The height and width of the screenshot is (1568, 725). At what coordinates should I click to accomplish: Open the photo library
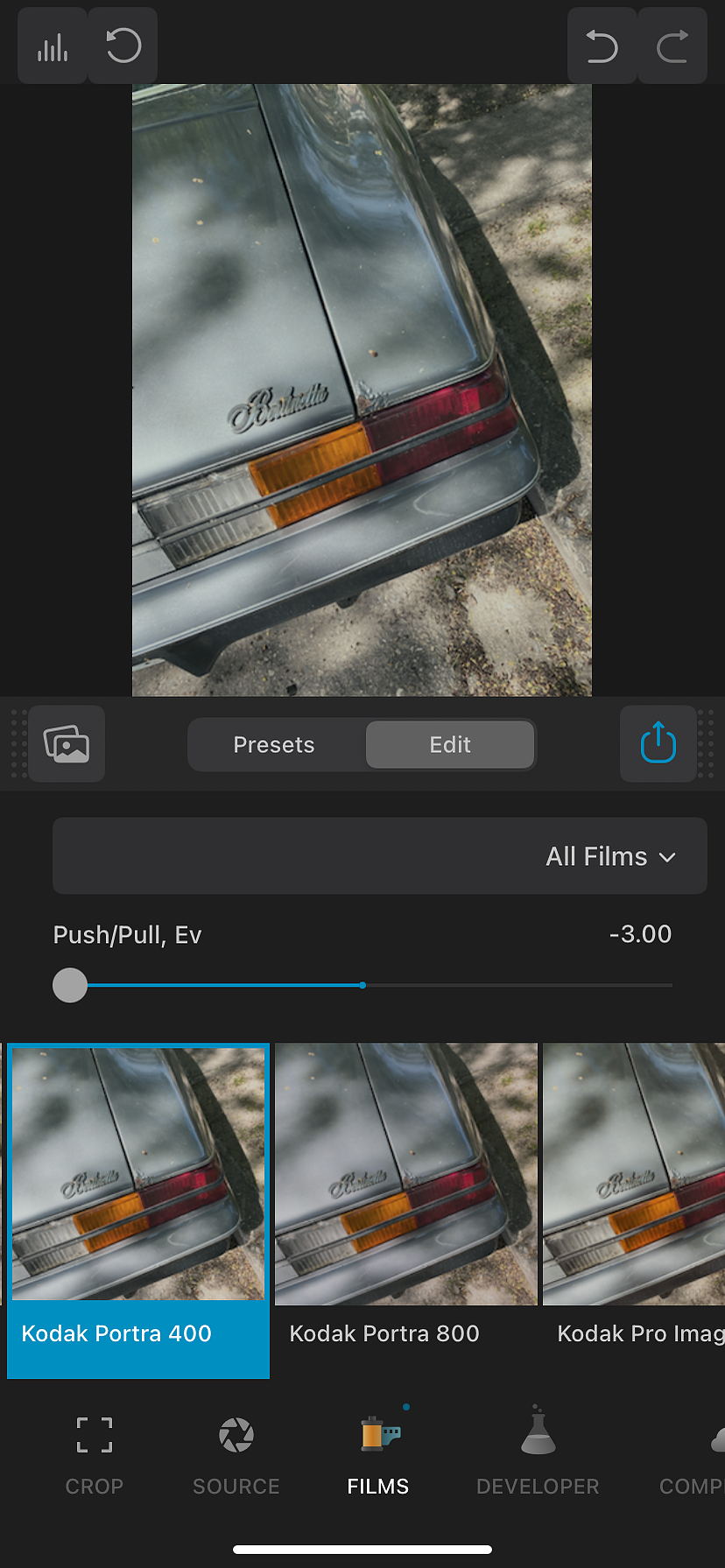pos(67,744)
